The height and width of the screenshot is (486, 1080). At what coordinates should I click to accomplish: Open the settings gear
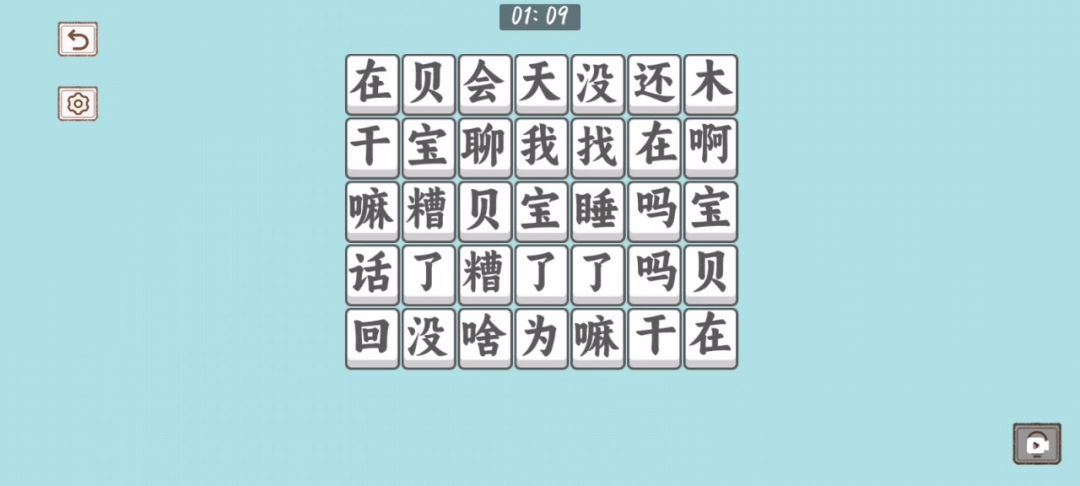coord(78,103)
